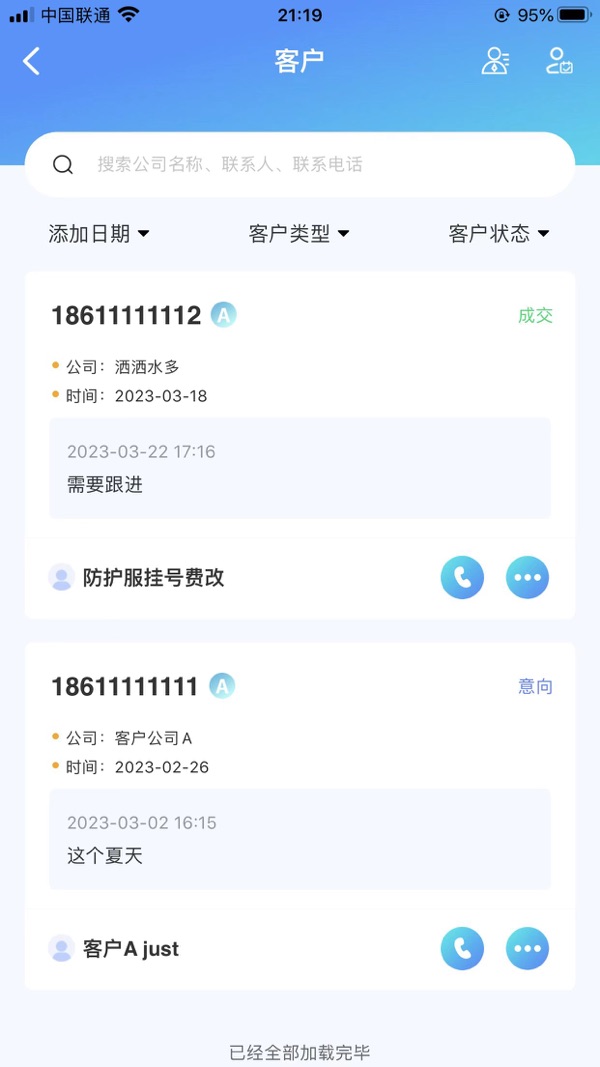Open more options for 防护服挂号费改

point(527,577)
